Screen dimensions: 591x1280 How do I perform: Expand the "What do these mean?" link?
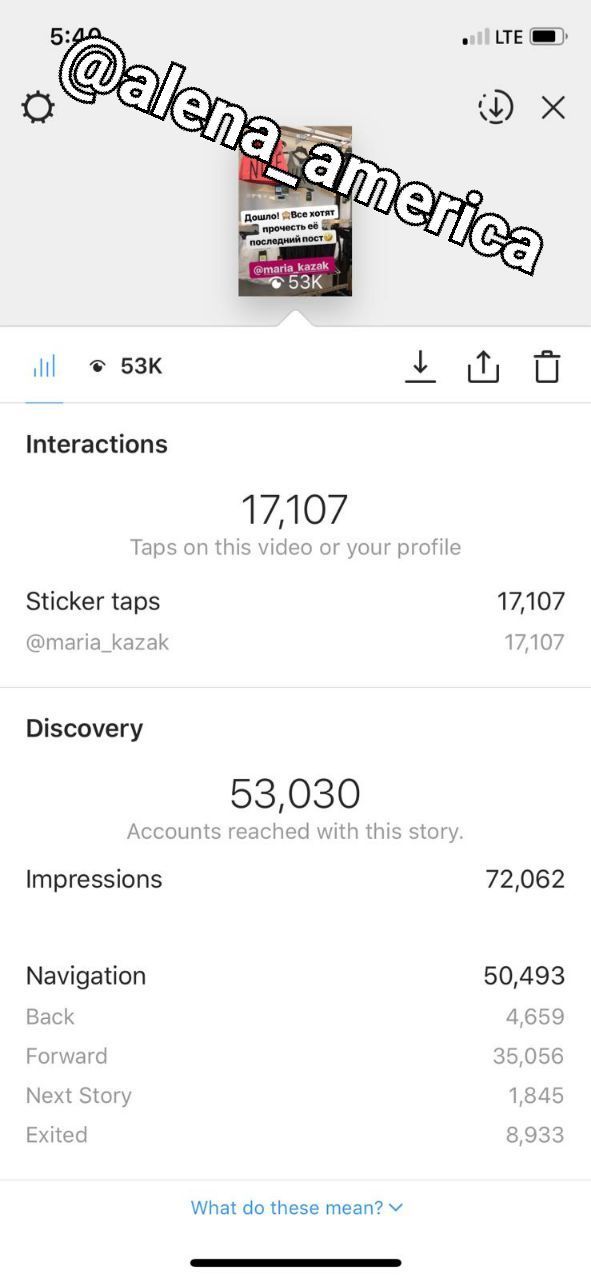[297, 1208]
